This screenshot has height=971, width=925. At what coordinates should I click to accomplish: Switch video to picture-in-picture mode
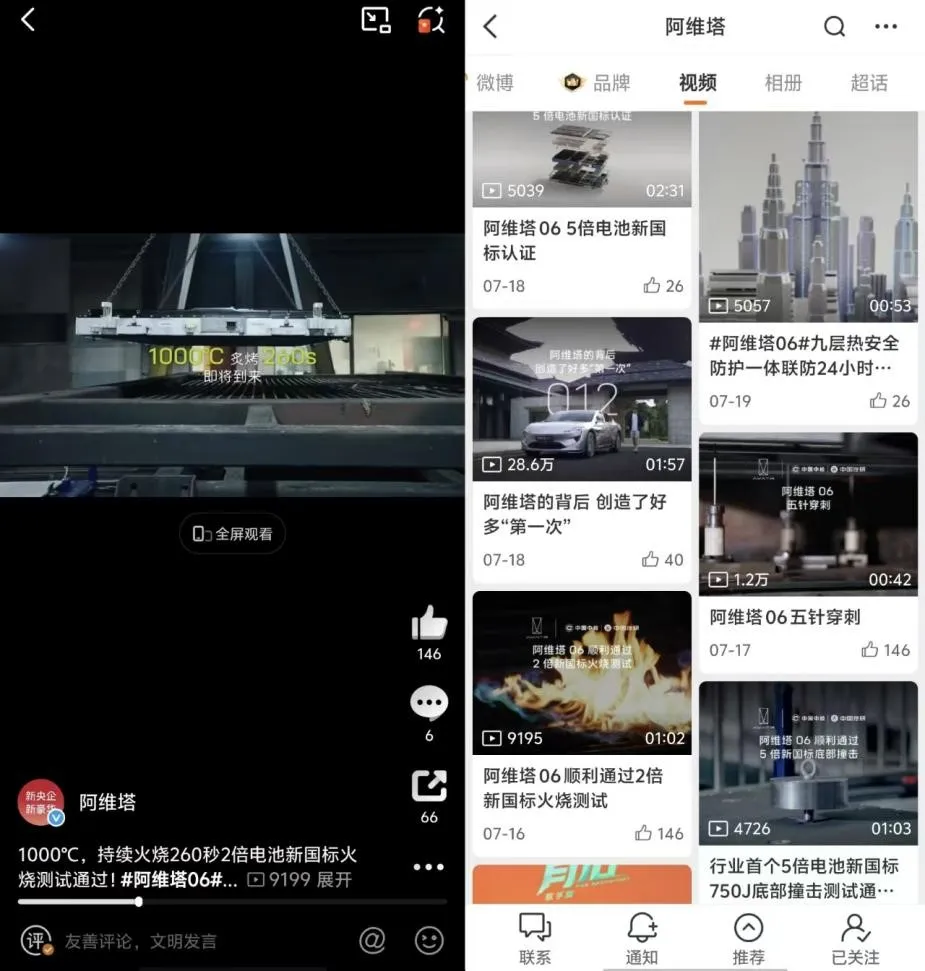[x=376, y=19]
